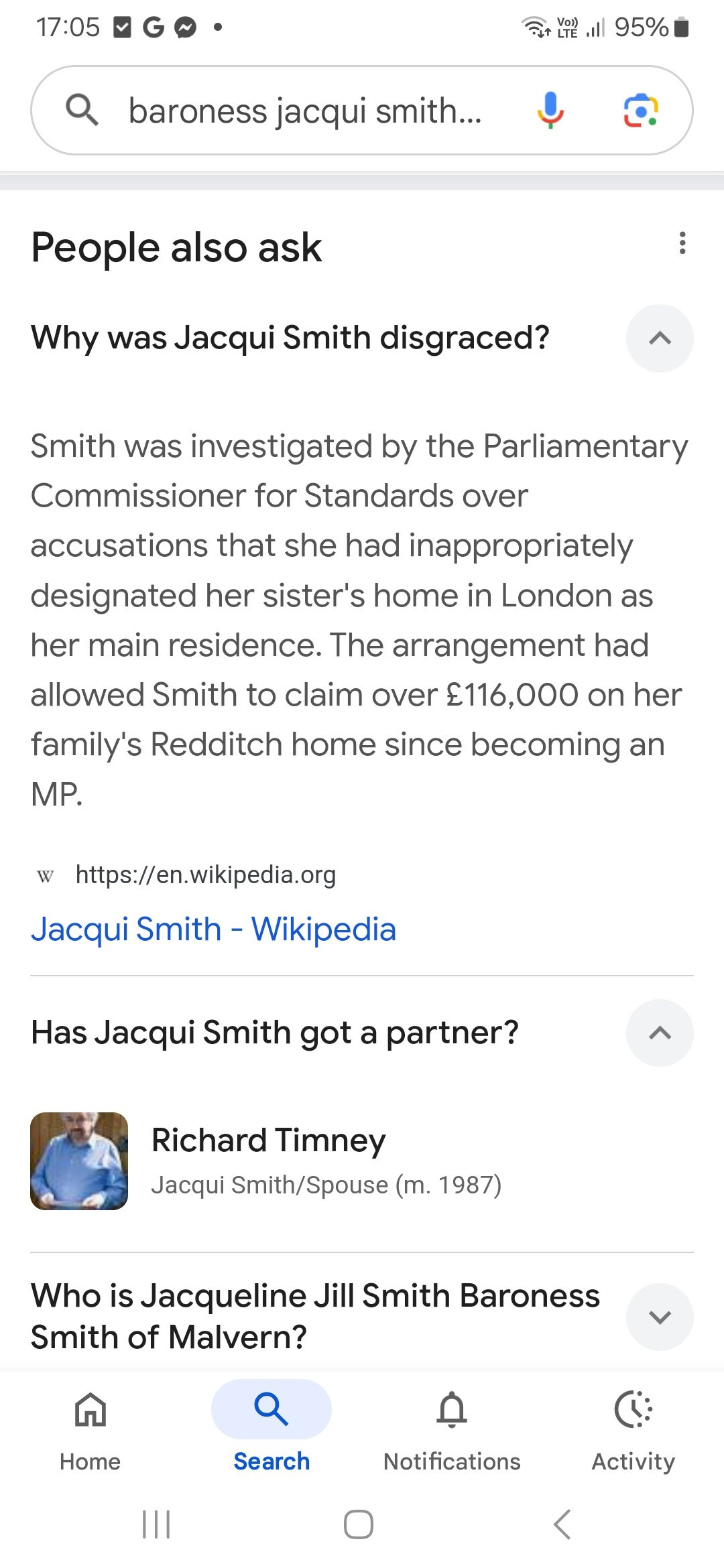Image resolution: width=724 pixels, height=1568 pixels.
Task: Open the People also ask overflow menu
Action: (x=682, y=243)
